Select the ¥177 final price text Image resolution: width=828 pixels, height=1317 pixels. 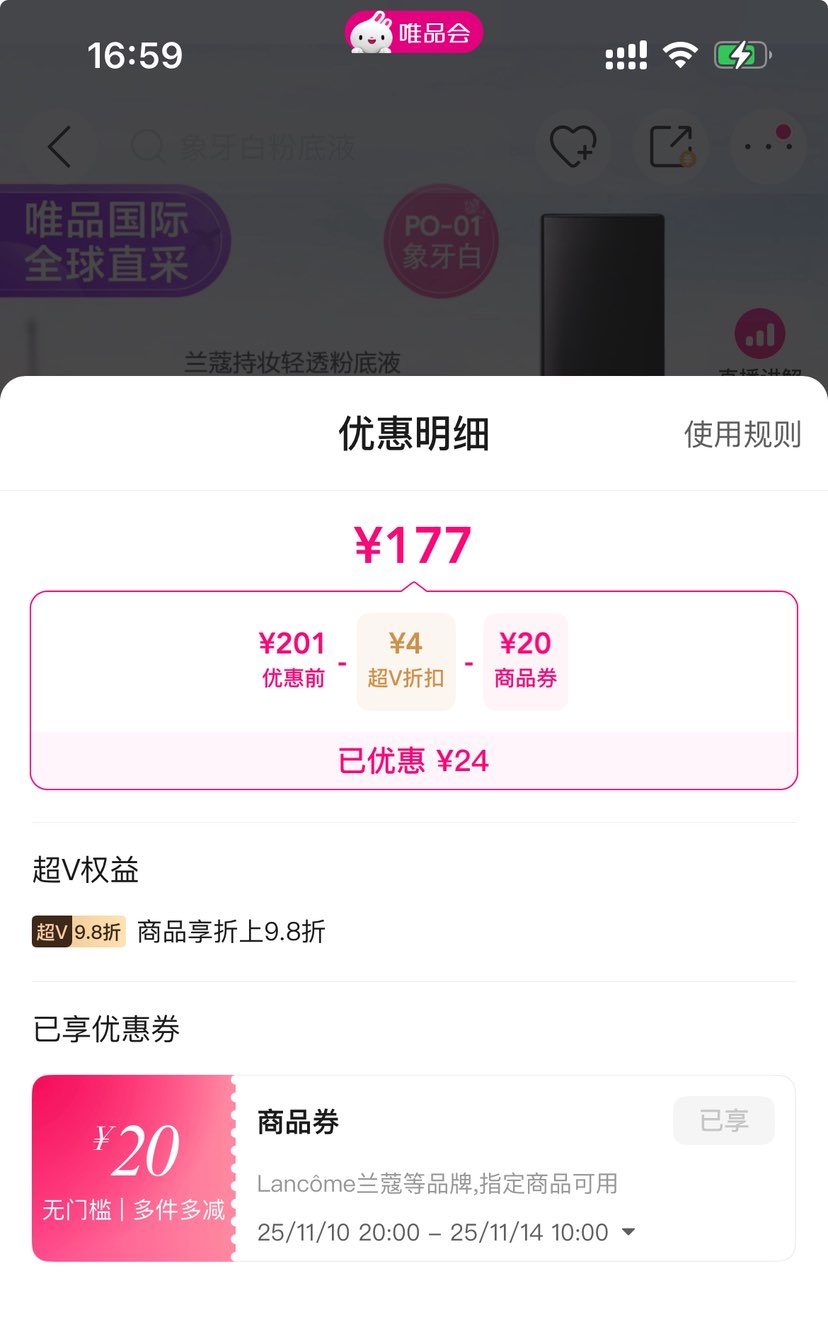(414, 543)
